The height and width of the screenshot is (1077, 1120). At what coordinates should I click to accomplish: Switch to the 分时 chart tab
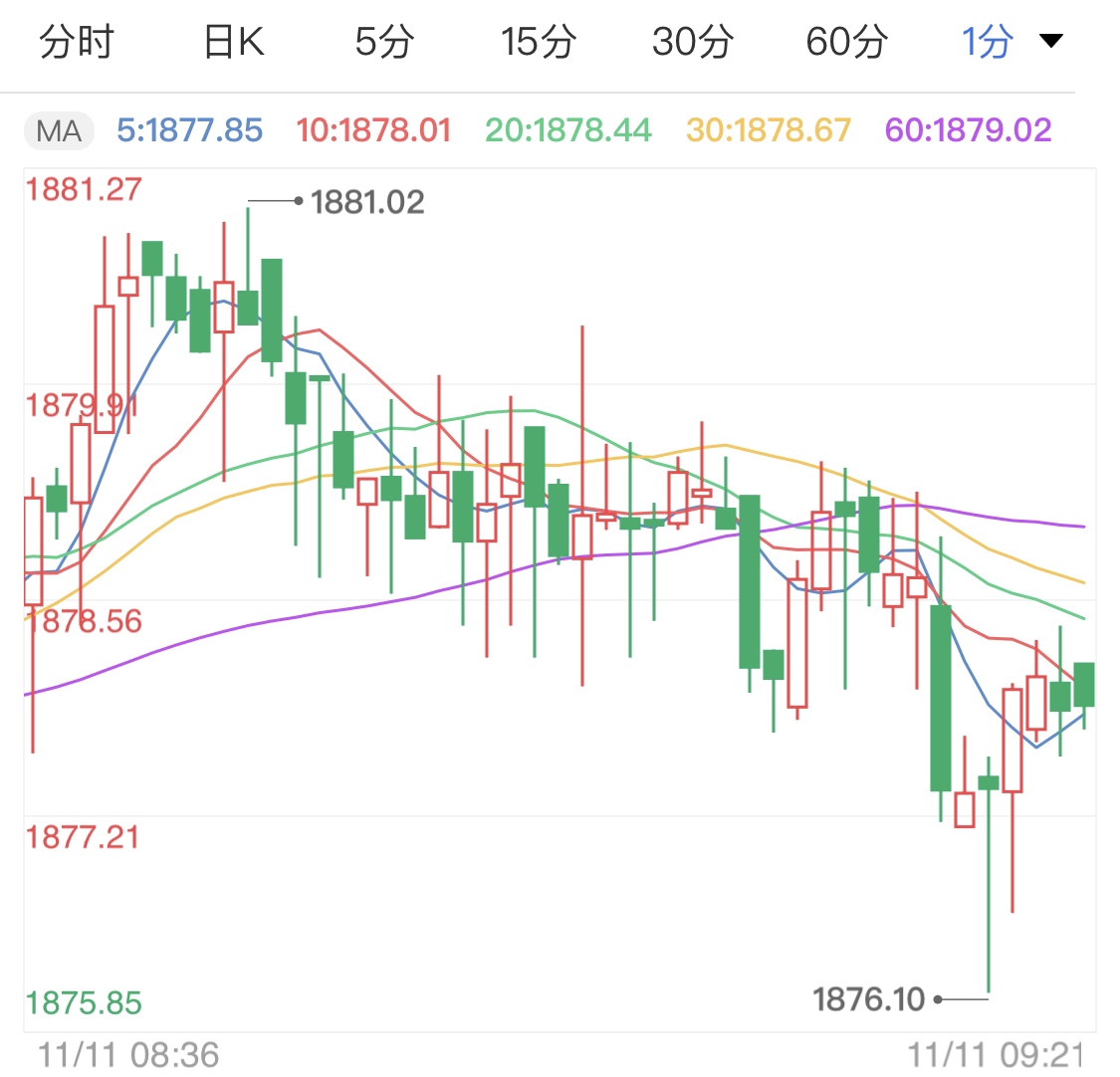click(77, 42)
